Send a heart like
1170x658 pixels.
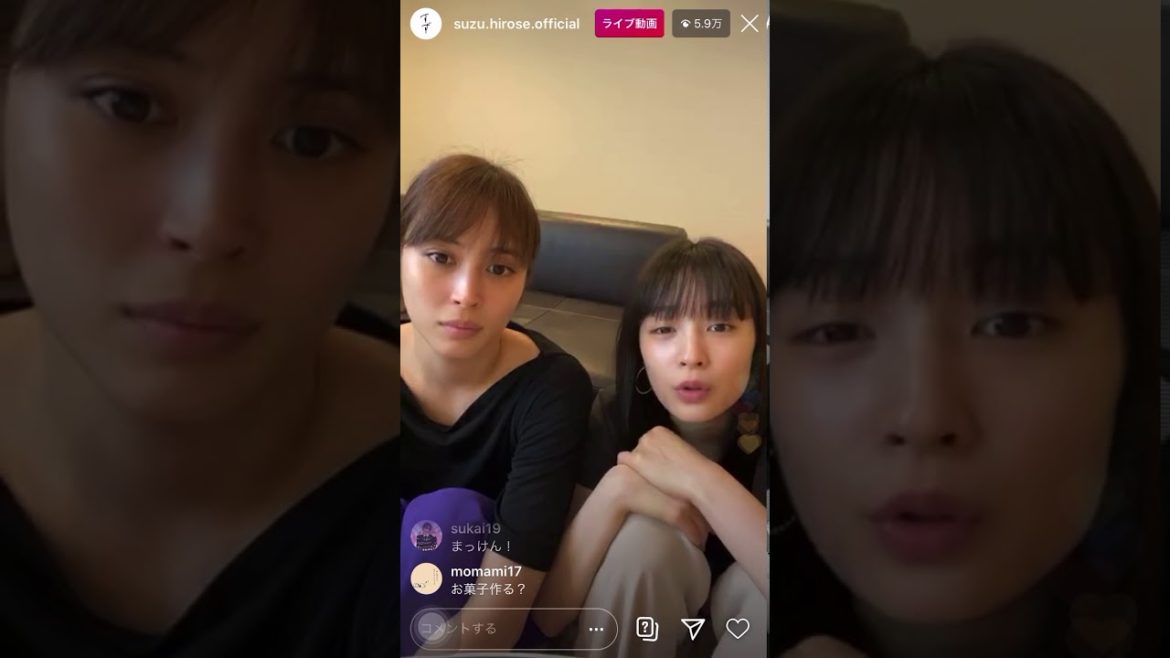(737, 628)
